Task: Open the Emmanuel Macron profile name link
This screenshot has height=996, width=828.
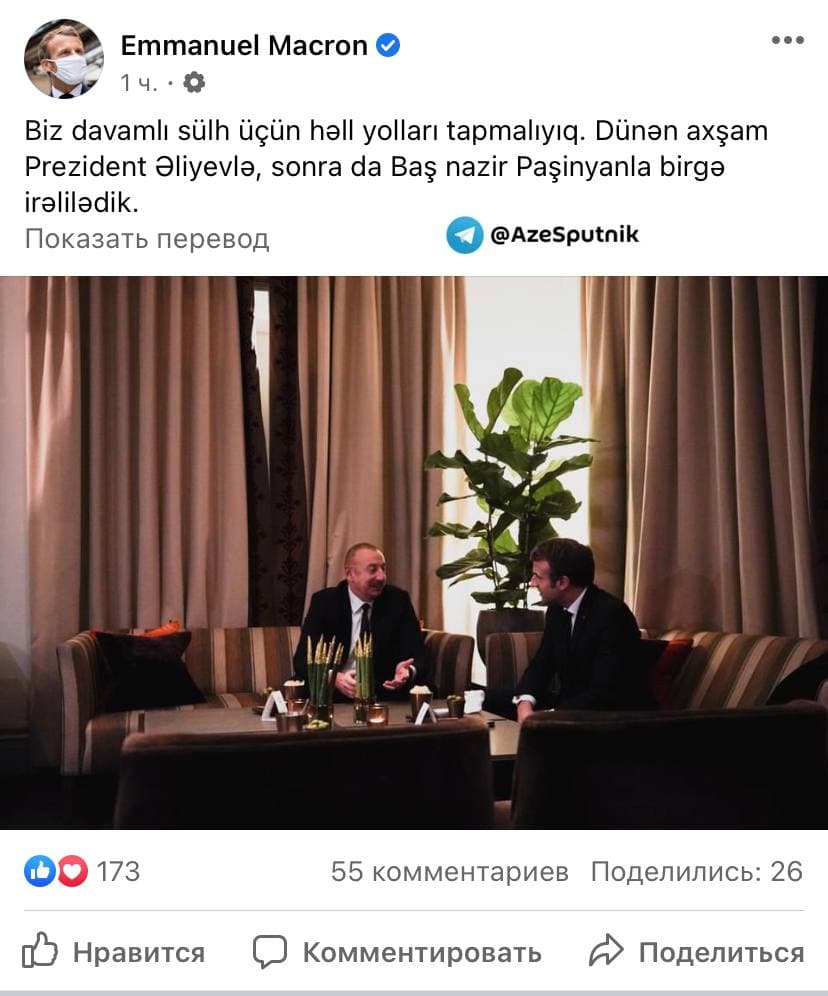Action: coord(244,45)
